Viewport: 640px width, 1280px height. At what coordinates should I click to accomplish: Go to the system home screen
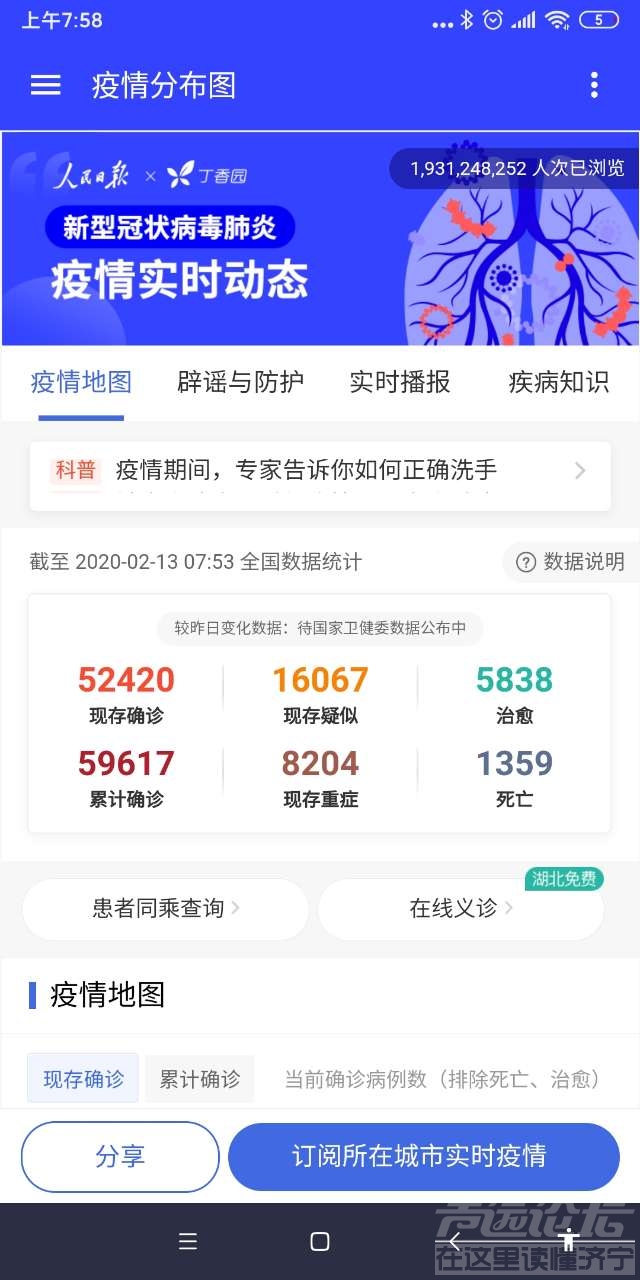tap(320, 1242)
